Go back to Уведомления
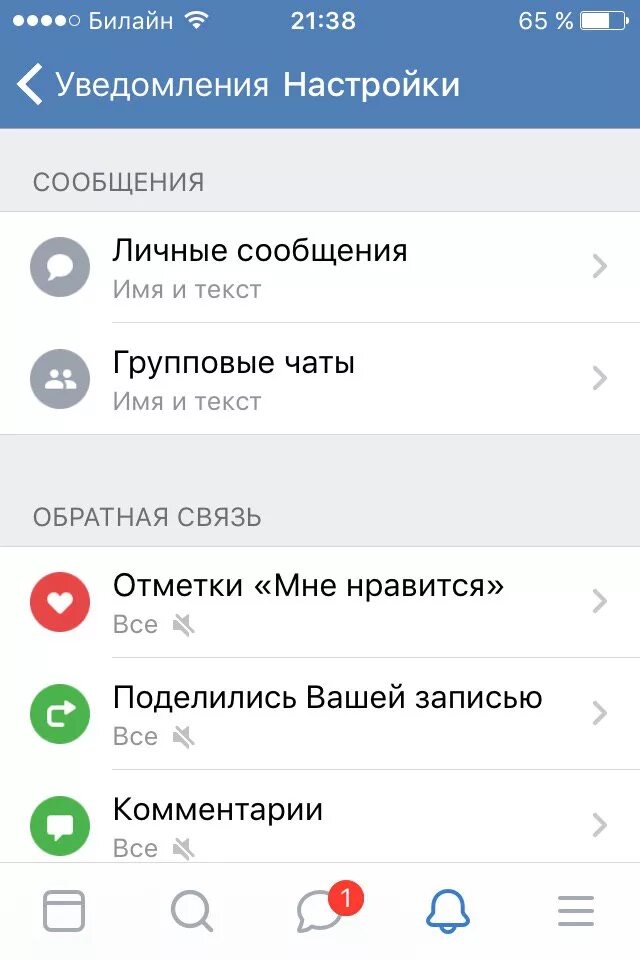 140,85
